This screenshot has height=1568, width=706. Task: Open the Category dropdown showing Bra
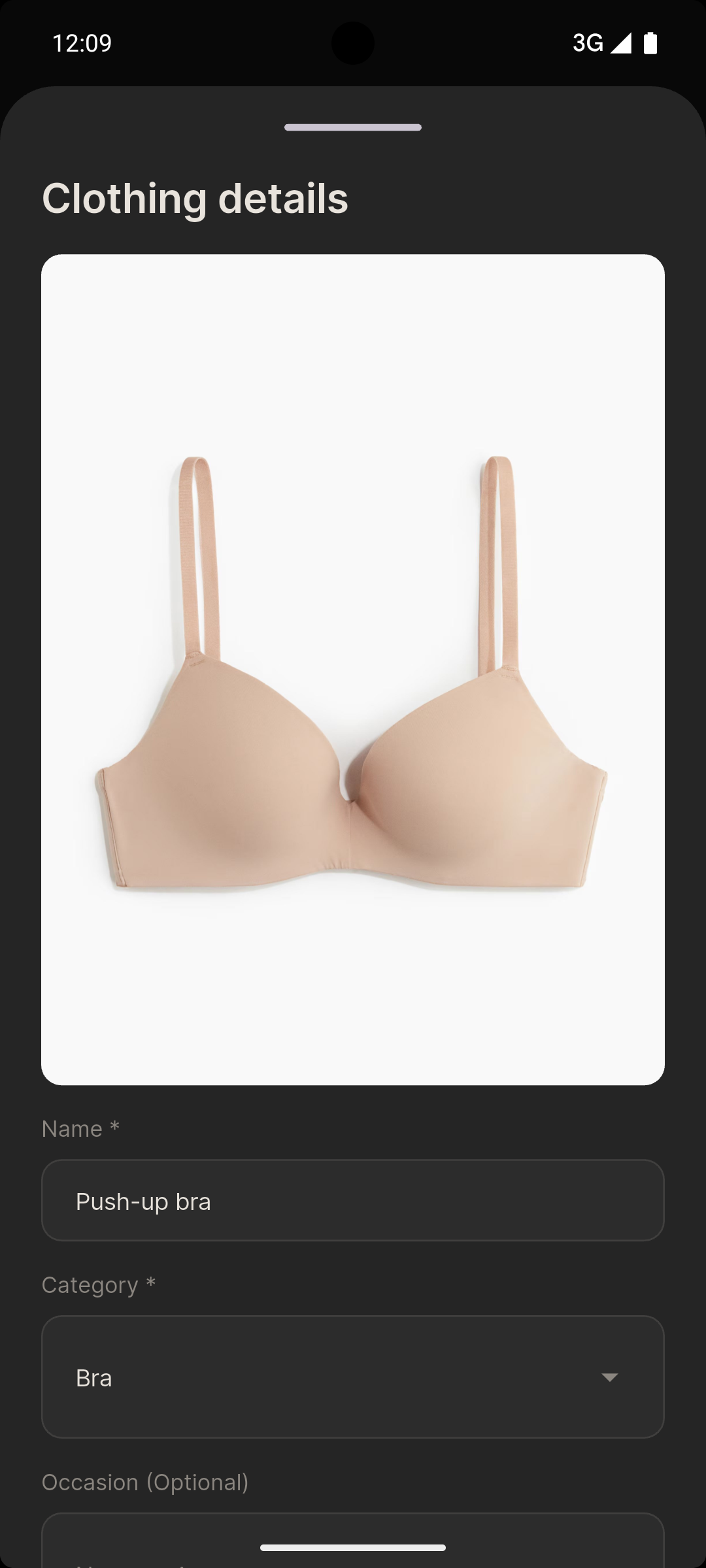353,1377
